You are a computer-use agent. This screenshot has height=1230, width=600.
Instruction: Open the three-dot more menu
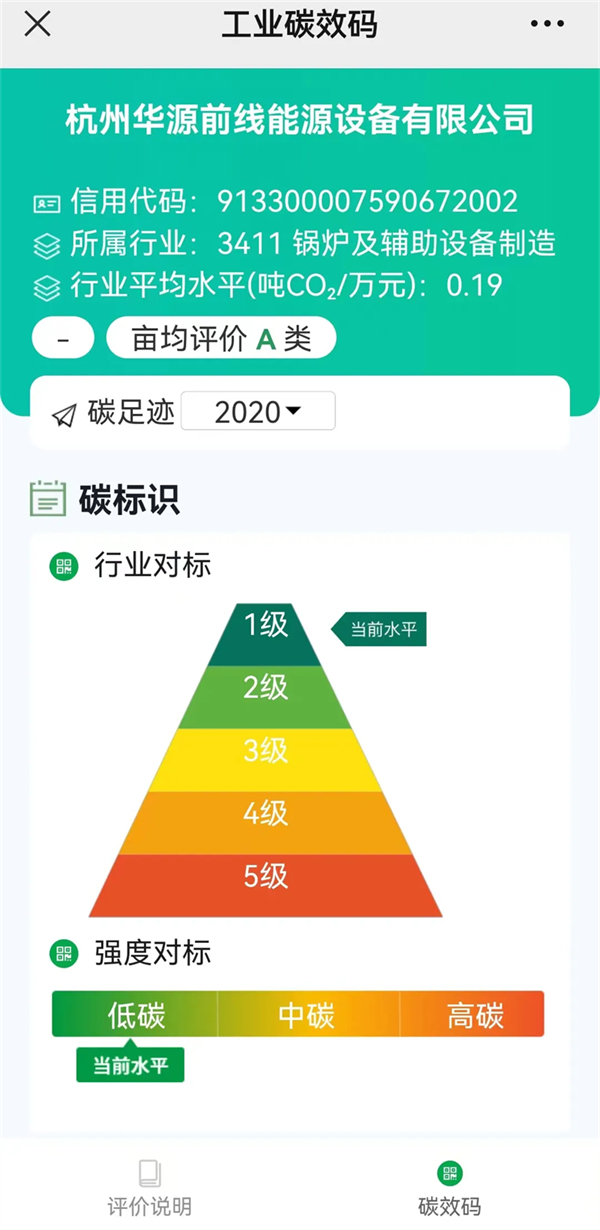547,24
